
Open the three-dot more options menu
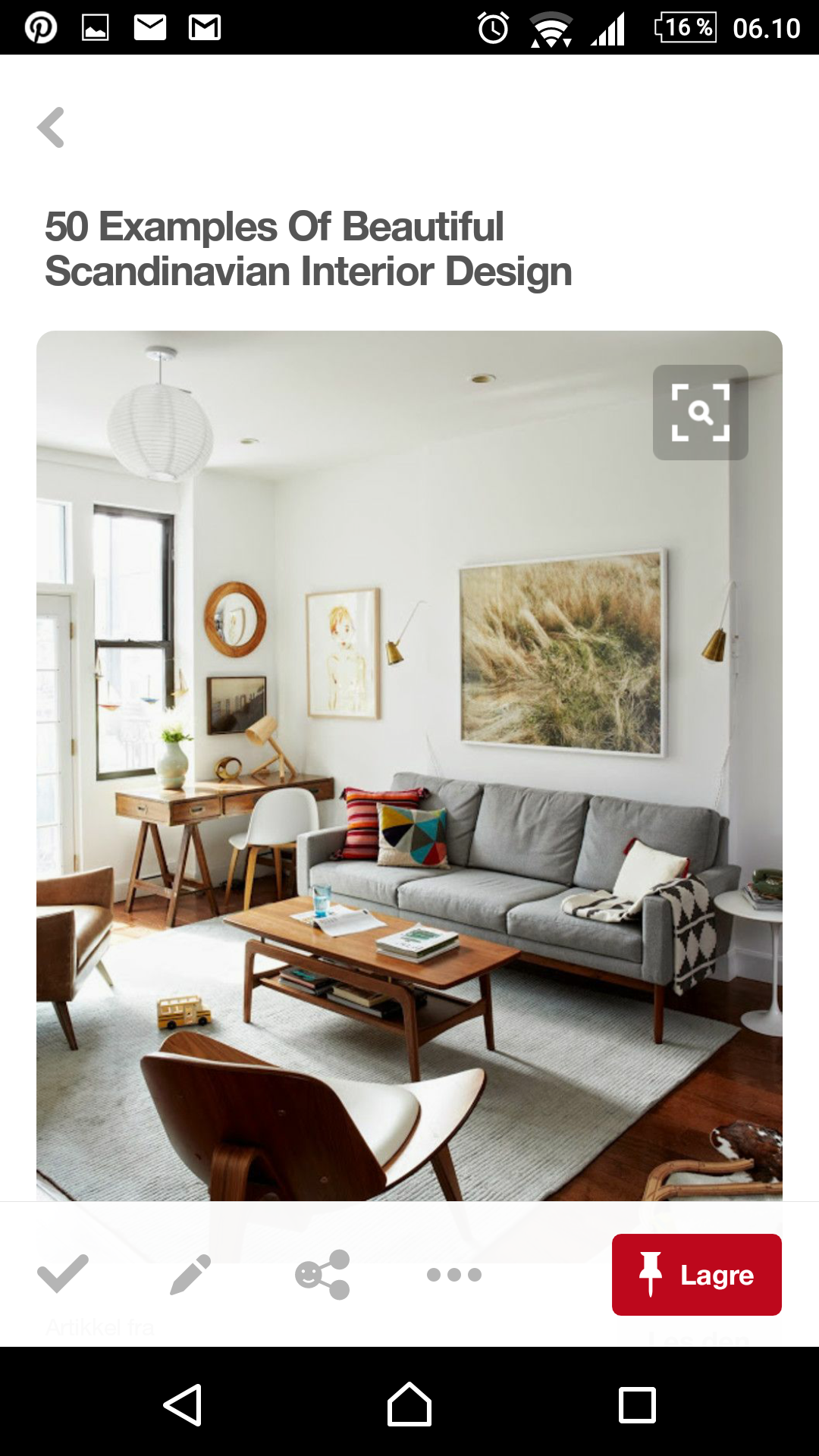[x=454, y=1275]
